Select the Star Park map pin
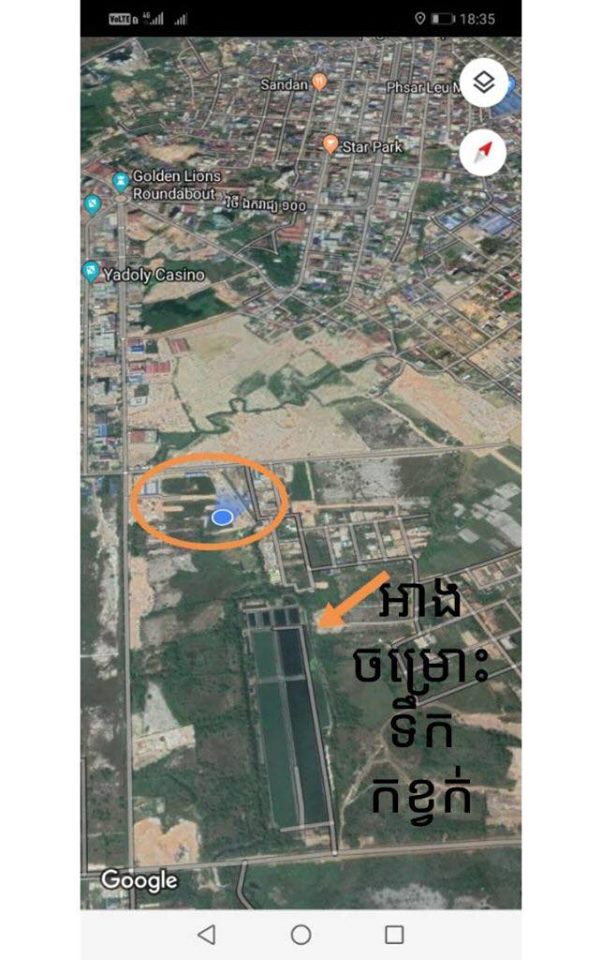602x960 pixels. coord(330,145)
